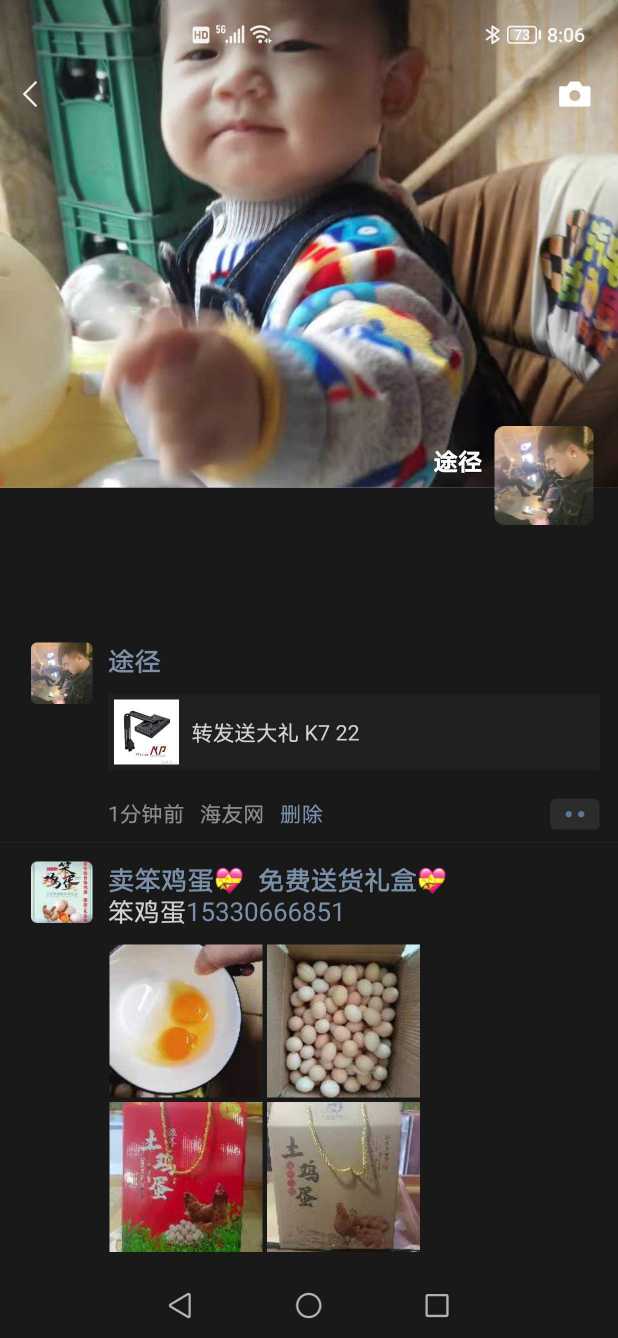
Task: Open the 卖笨鸡蛋 poster's avatar
Action: (x=62, y=892)
